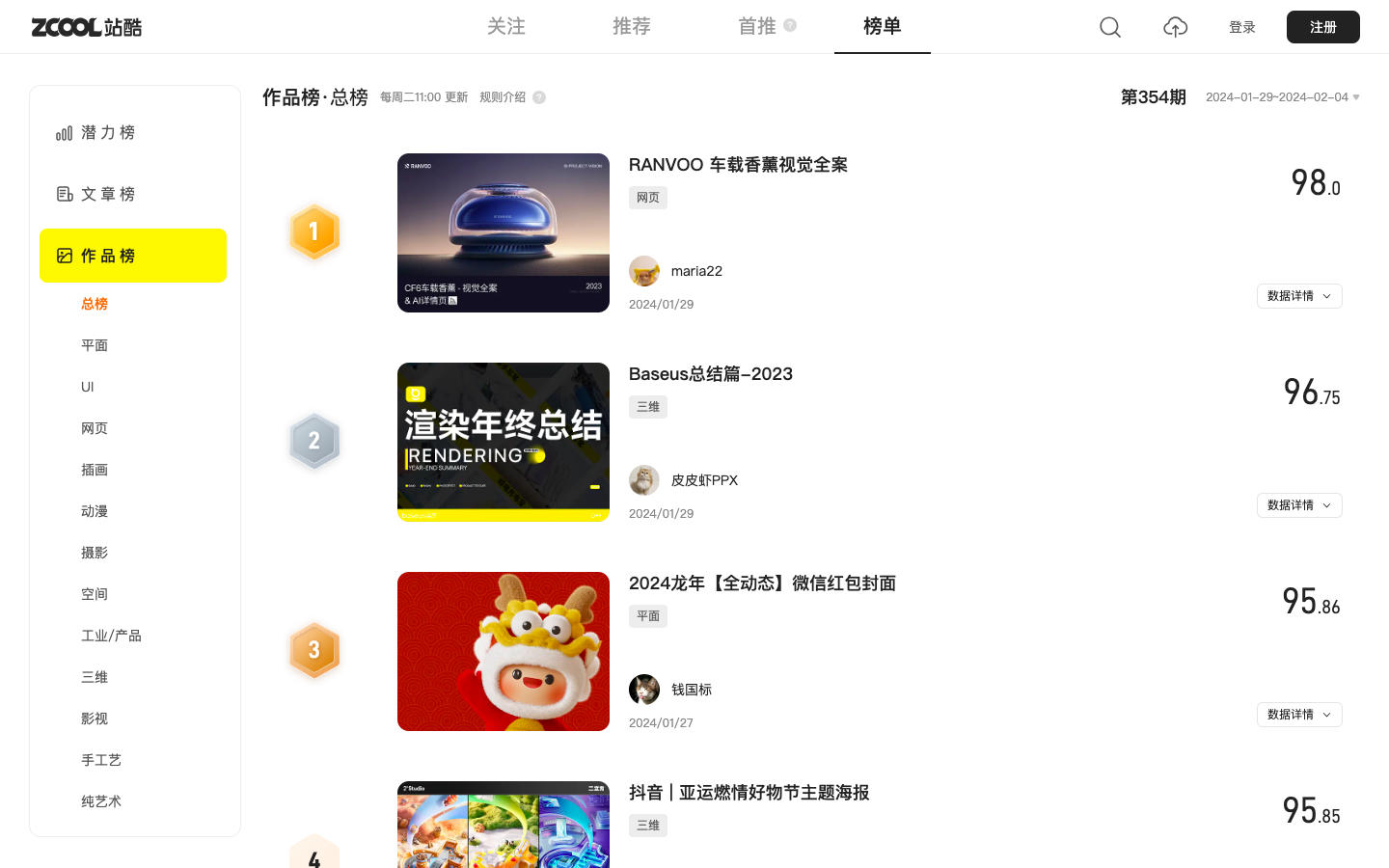1389x868 pixels.
Task: Open 潜力榜 in the sidebar
Action: pyautogui.click(x=108, y=133)
